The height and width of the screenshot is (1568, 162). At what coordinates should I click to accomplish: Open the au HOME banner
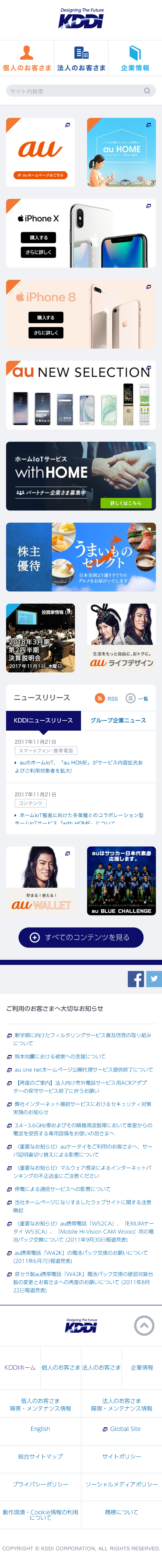coord(121,152)
